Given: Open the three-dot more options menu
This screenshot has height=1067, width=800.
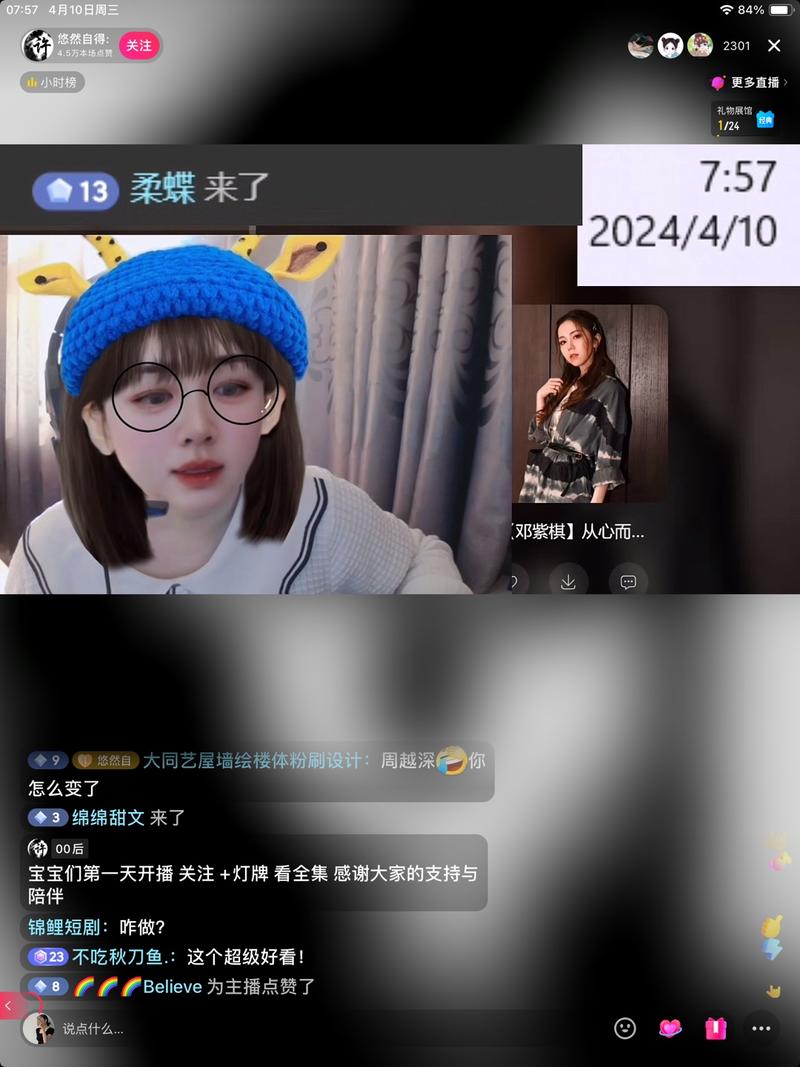Looking at the screenshot, I should point(762,1028).
